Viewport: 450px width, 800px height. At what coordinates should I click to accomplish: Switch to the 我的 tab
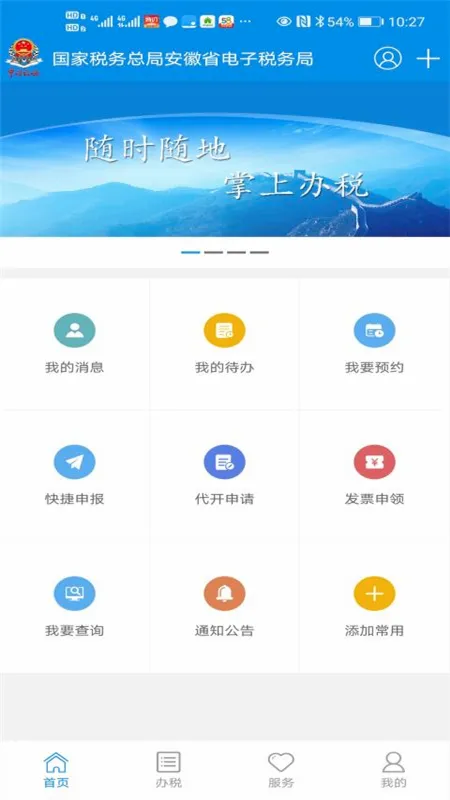pos(393,770)
